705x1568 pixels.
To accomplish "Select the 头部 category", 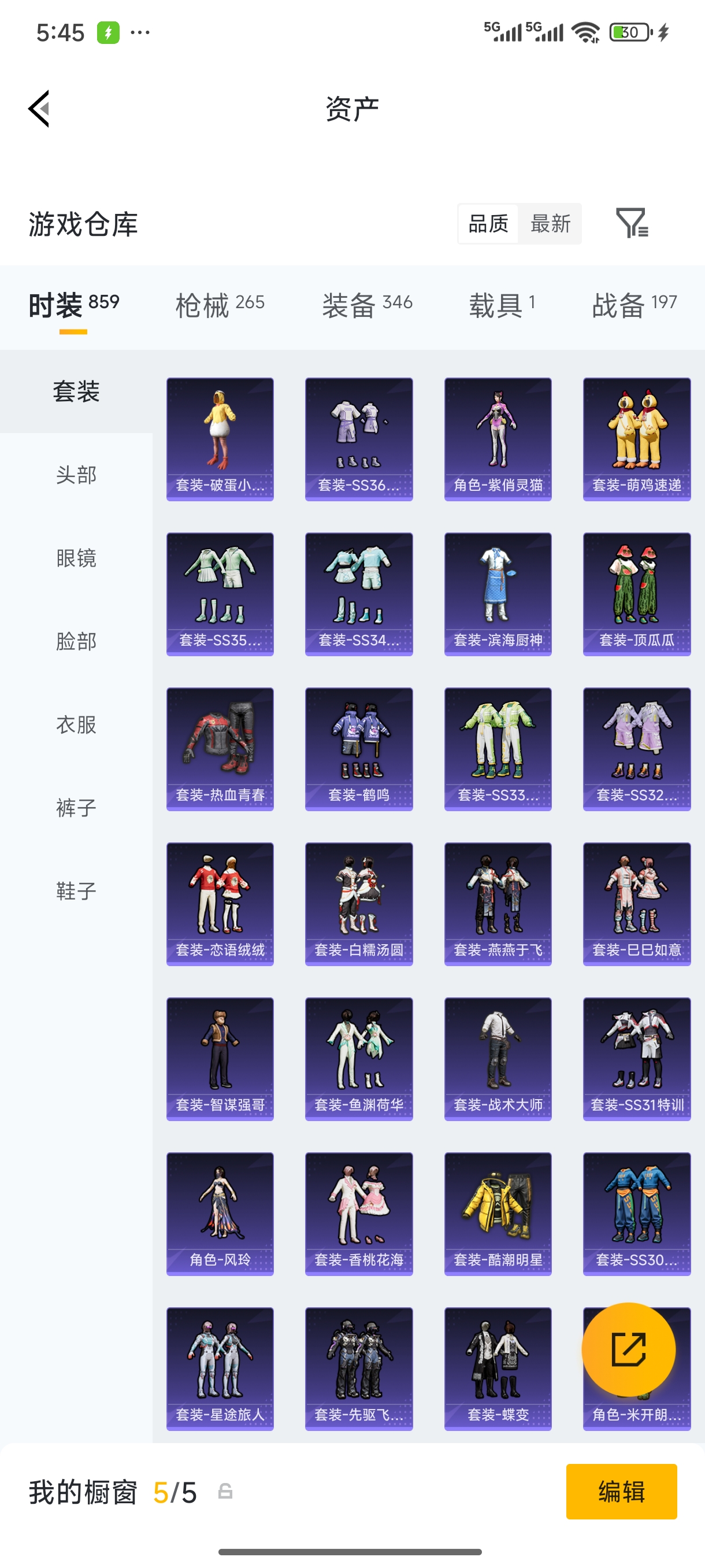I will coord(76,475).
